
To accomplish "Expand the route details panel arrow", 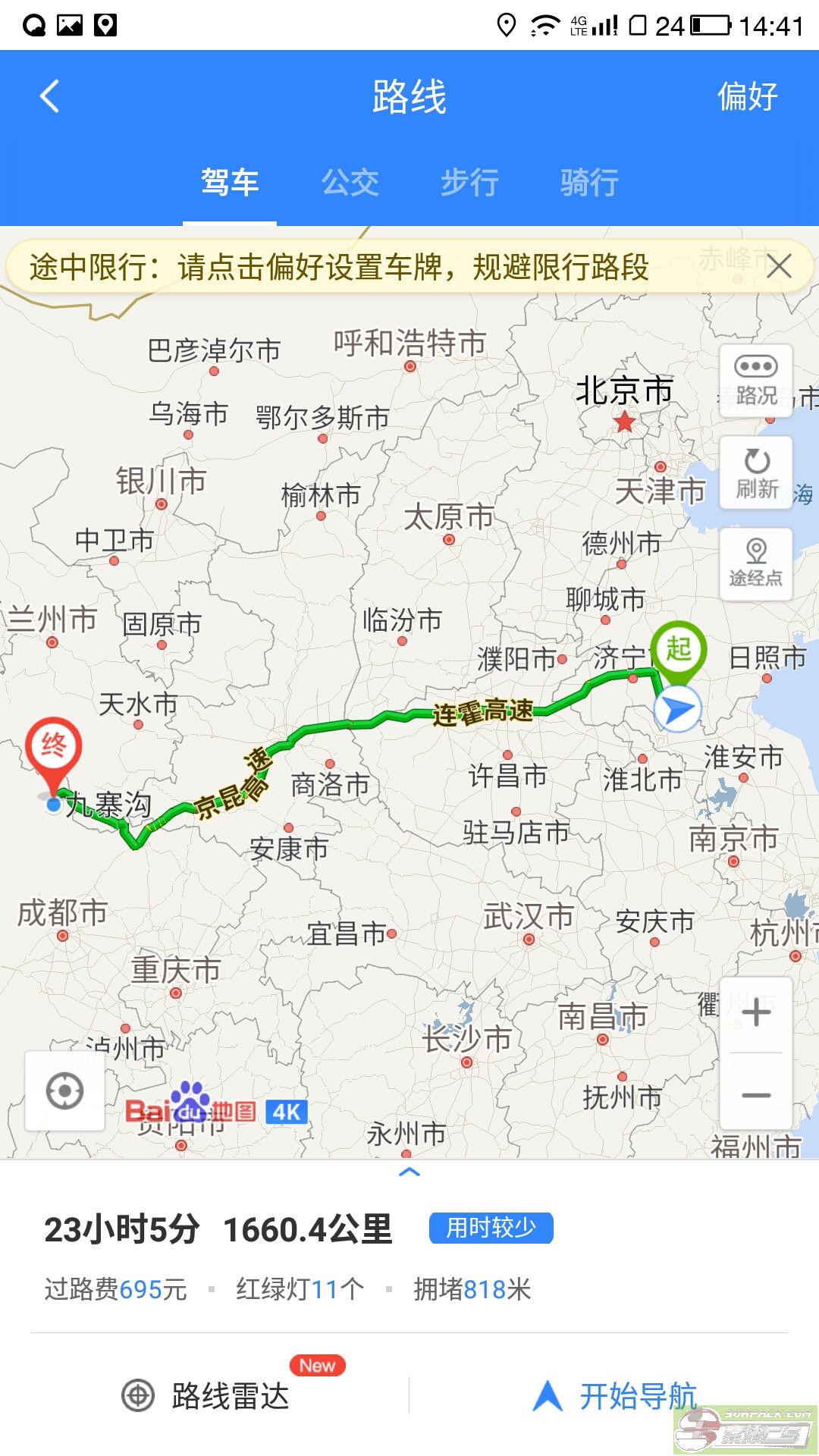I will [x=409, y=1172].
